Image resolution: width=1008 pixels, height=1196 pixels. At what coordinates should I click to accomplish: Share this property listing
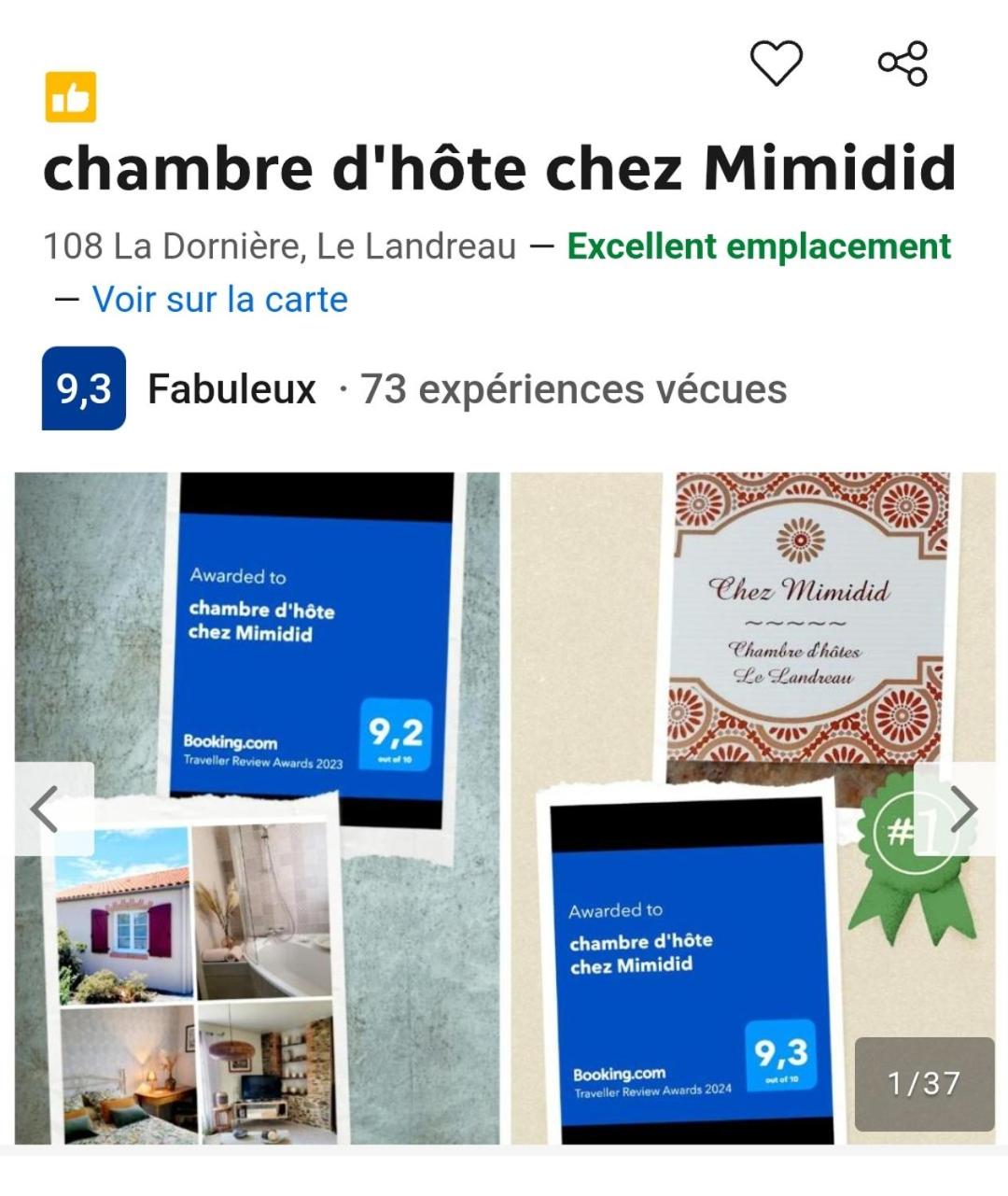tap(903, 63)
